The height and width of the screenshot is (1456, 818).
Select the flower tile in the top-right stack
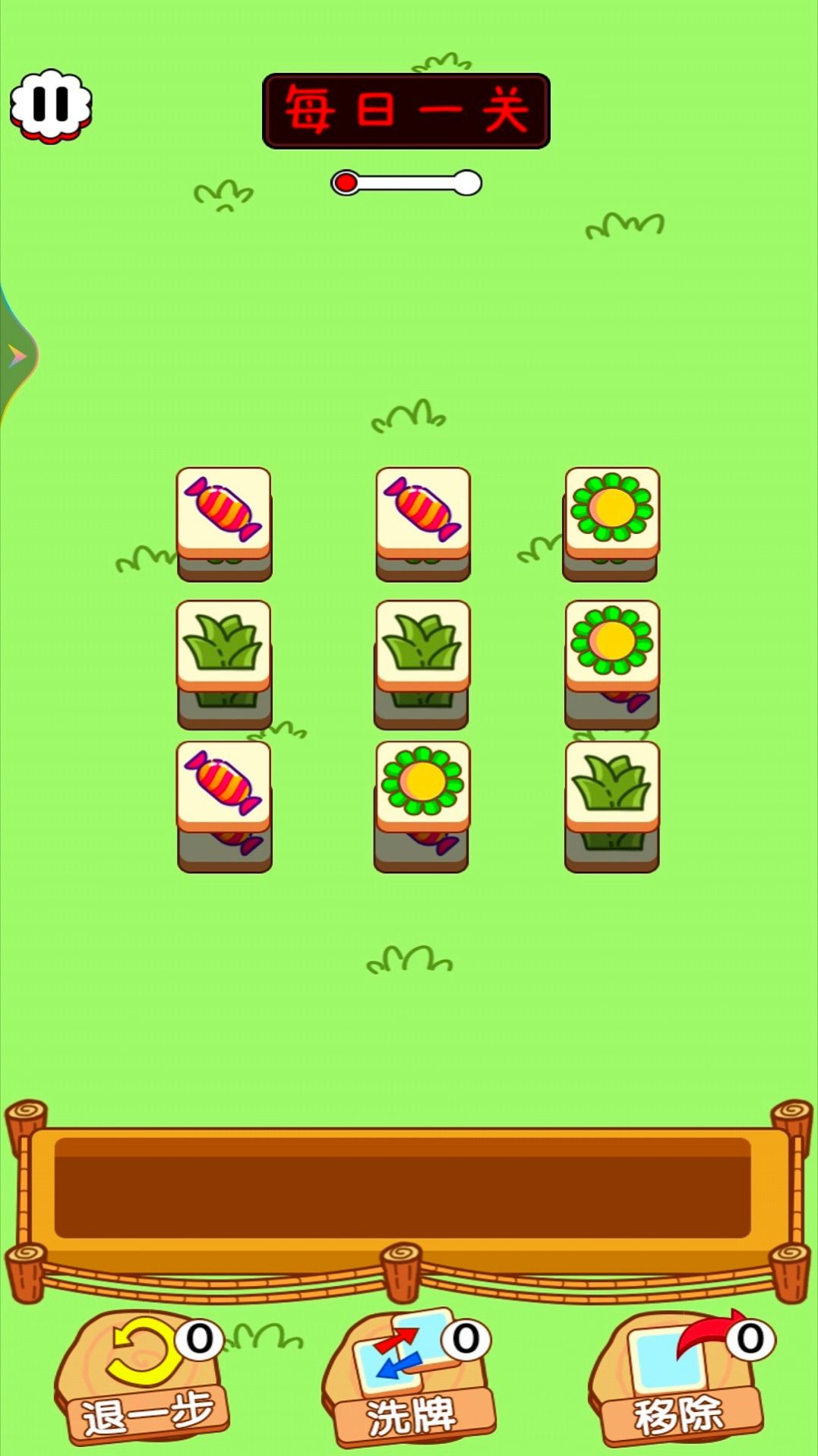pos(612,509)
